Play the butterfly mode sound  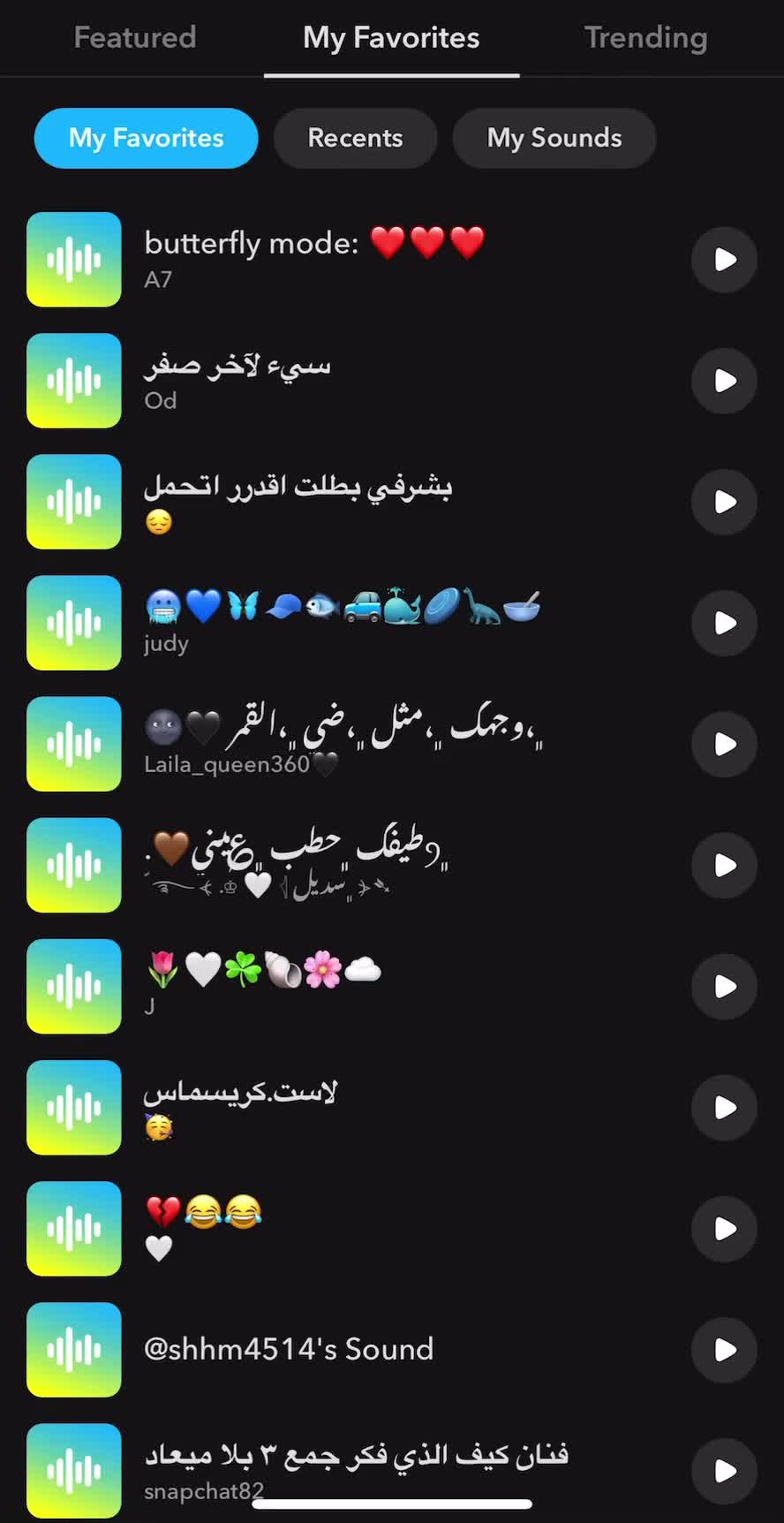[724, 260]
